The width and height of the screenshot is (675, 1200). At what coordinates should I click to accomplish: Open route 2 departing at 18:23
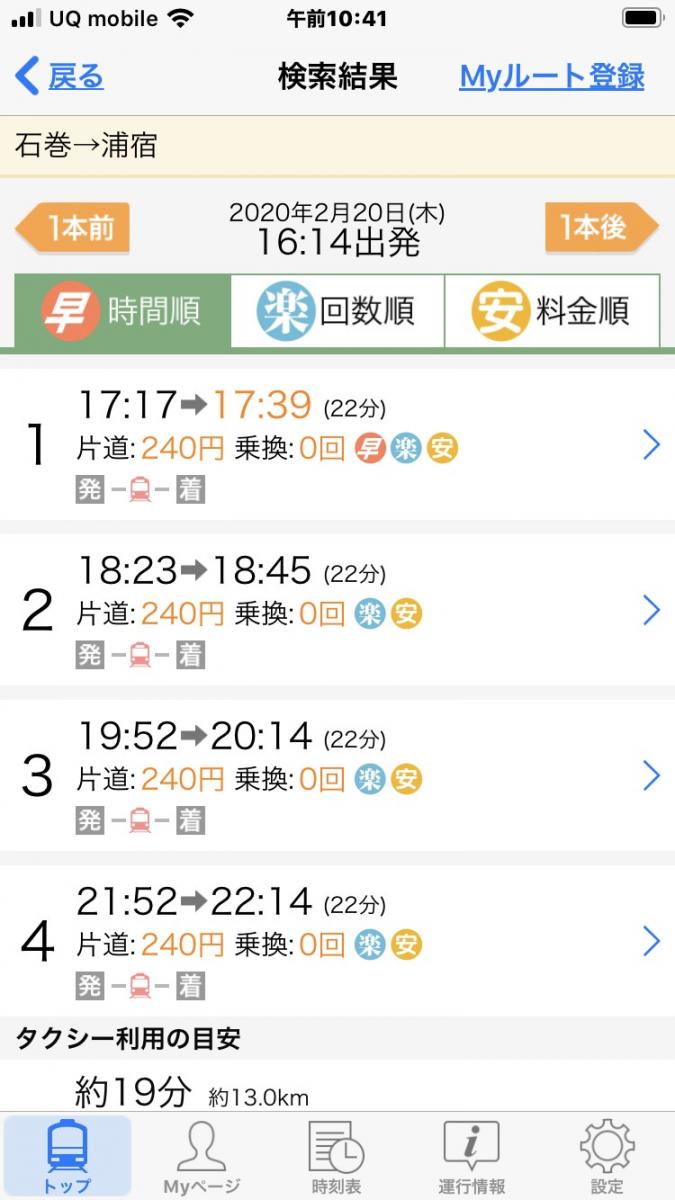click(x=337, y=610)
